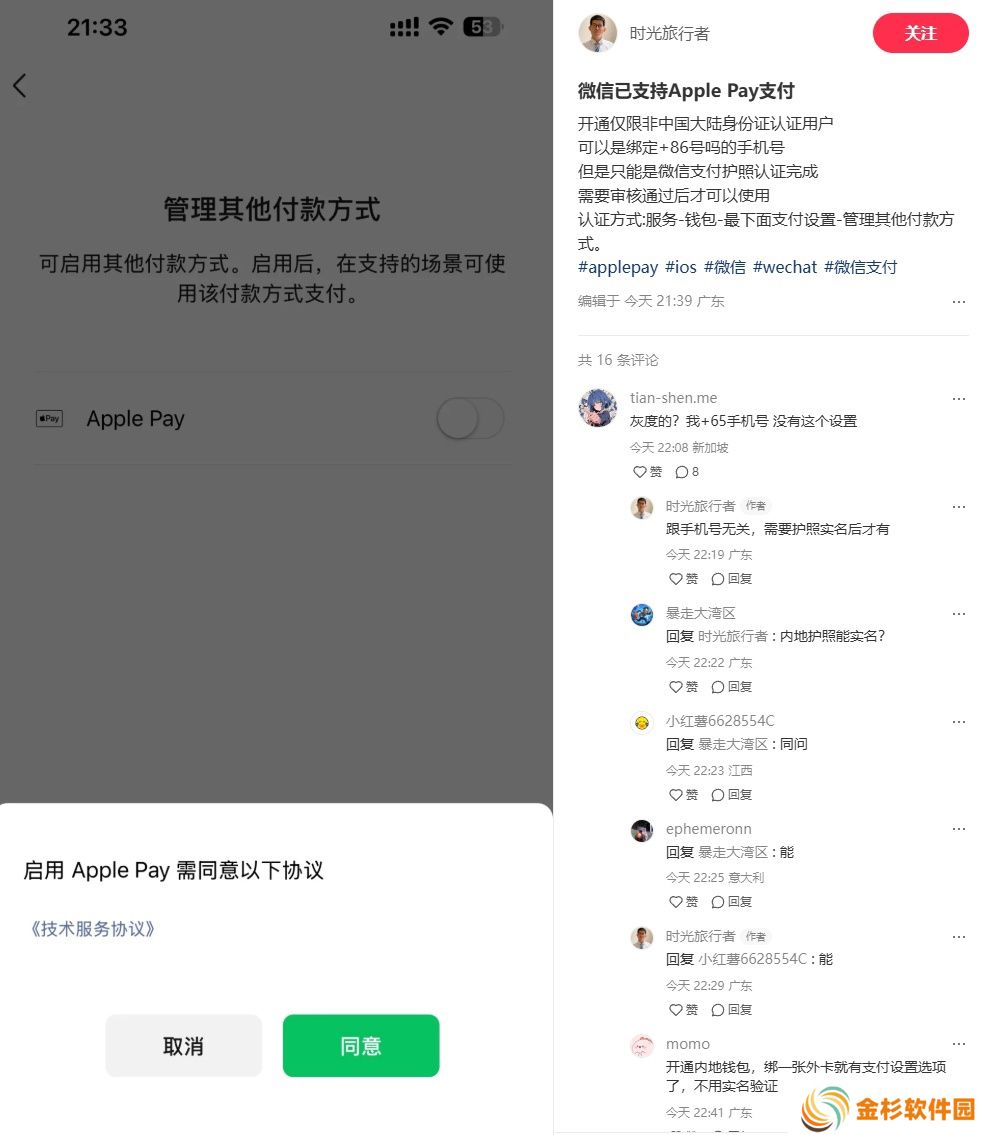The height and width of the screenshot is (1135, 988).
Task: Open the #微信支付 hashtag
Action: (x=860, y=267)
